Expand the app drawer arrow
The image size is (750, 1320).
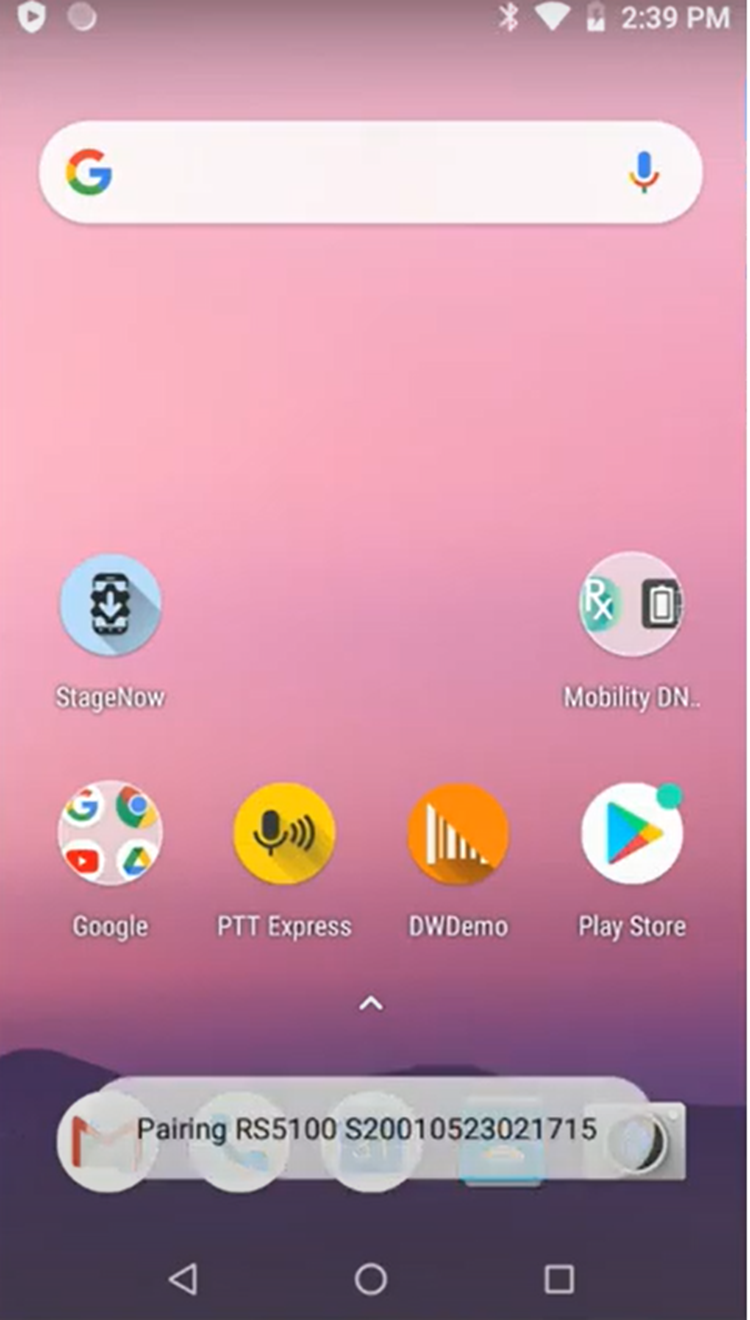(x=371, y=1003)
